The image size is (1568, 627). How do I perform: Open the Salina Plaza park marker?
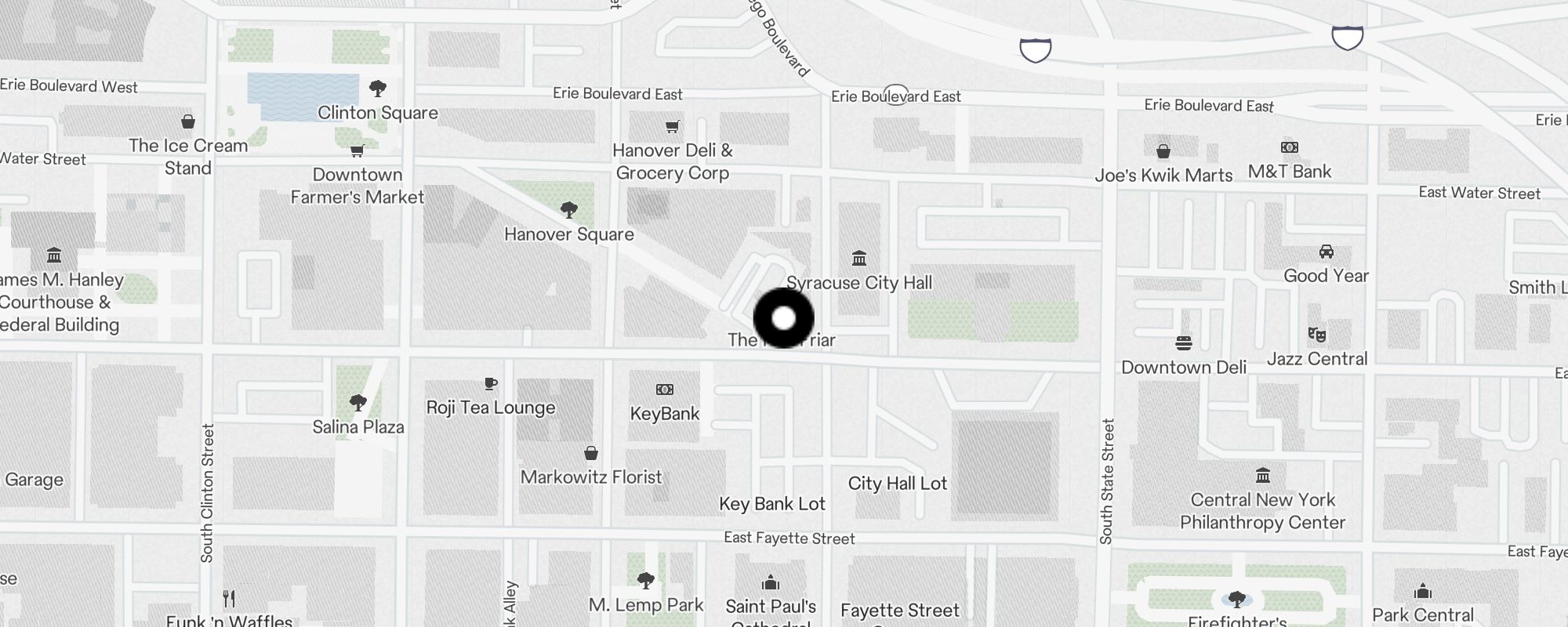pos(358,403)
